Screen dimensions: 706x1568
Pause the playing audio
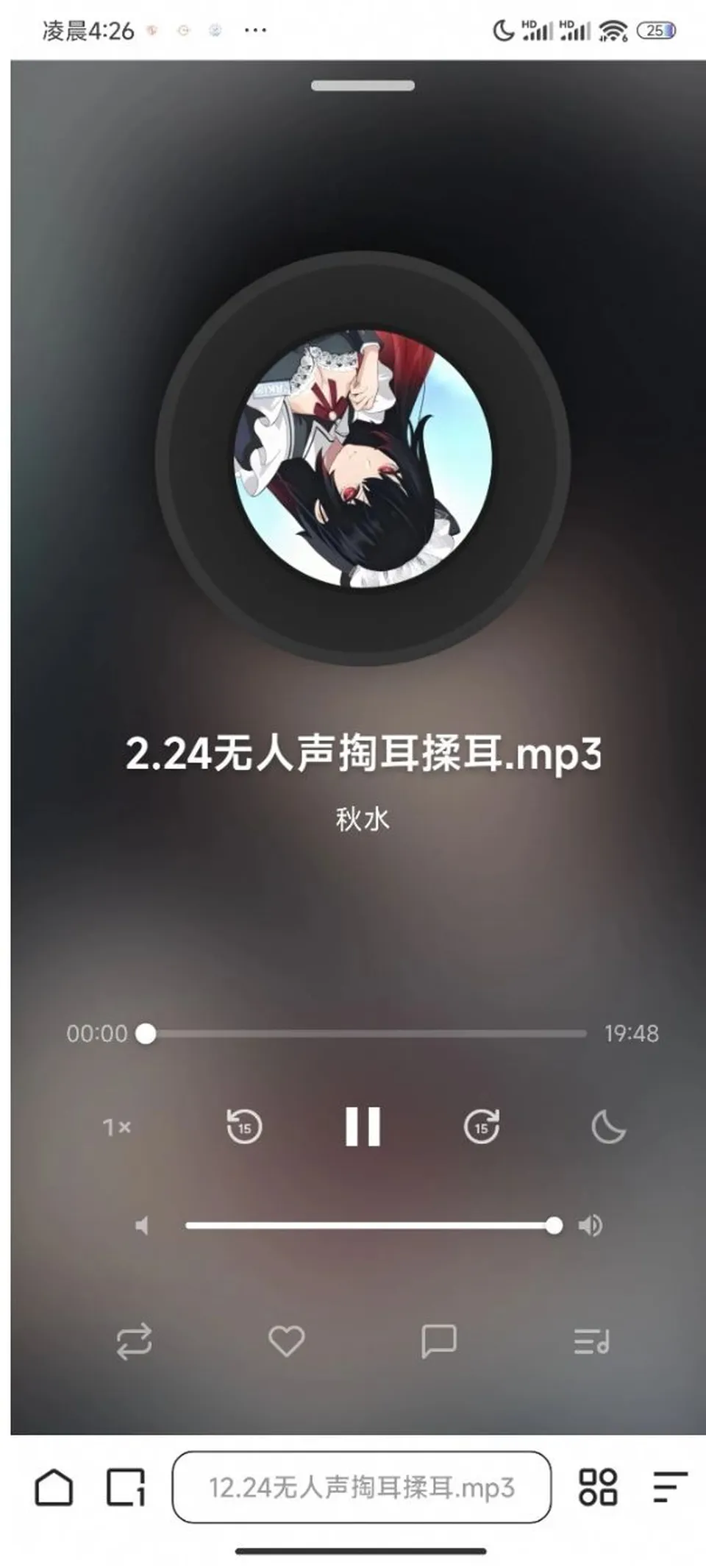pyautogui.click(x=363, y=1126)
